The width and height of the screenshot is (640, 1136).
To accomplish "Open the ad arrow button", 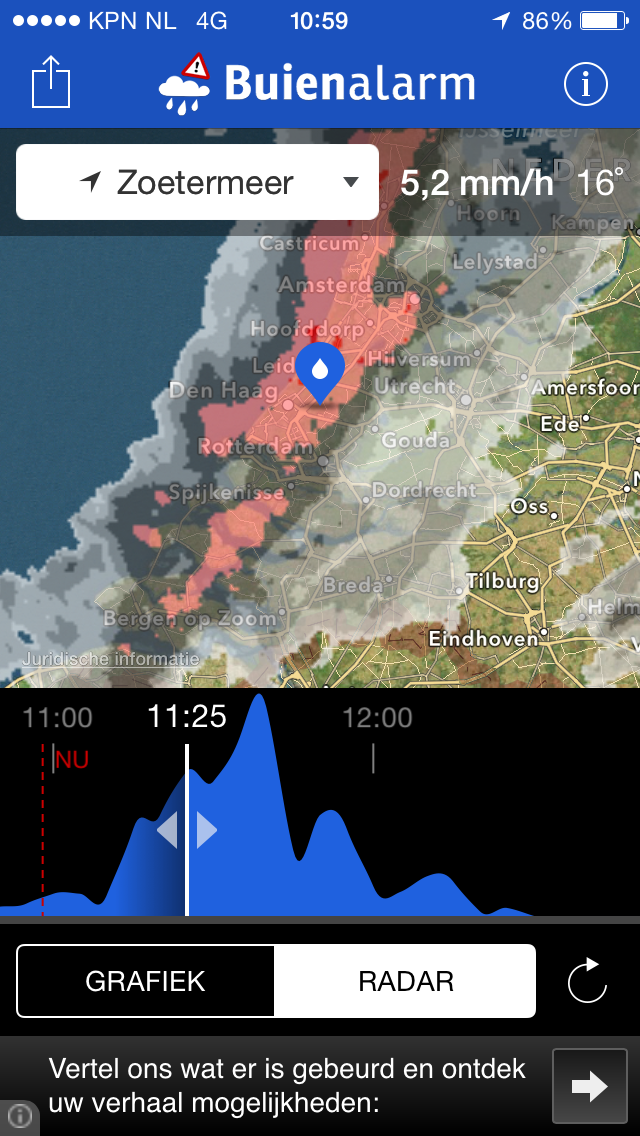I will click(589, 1086).
